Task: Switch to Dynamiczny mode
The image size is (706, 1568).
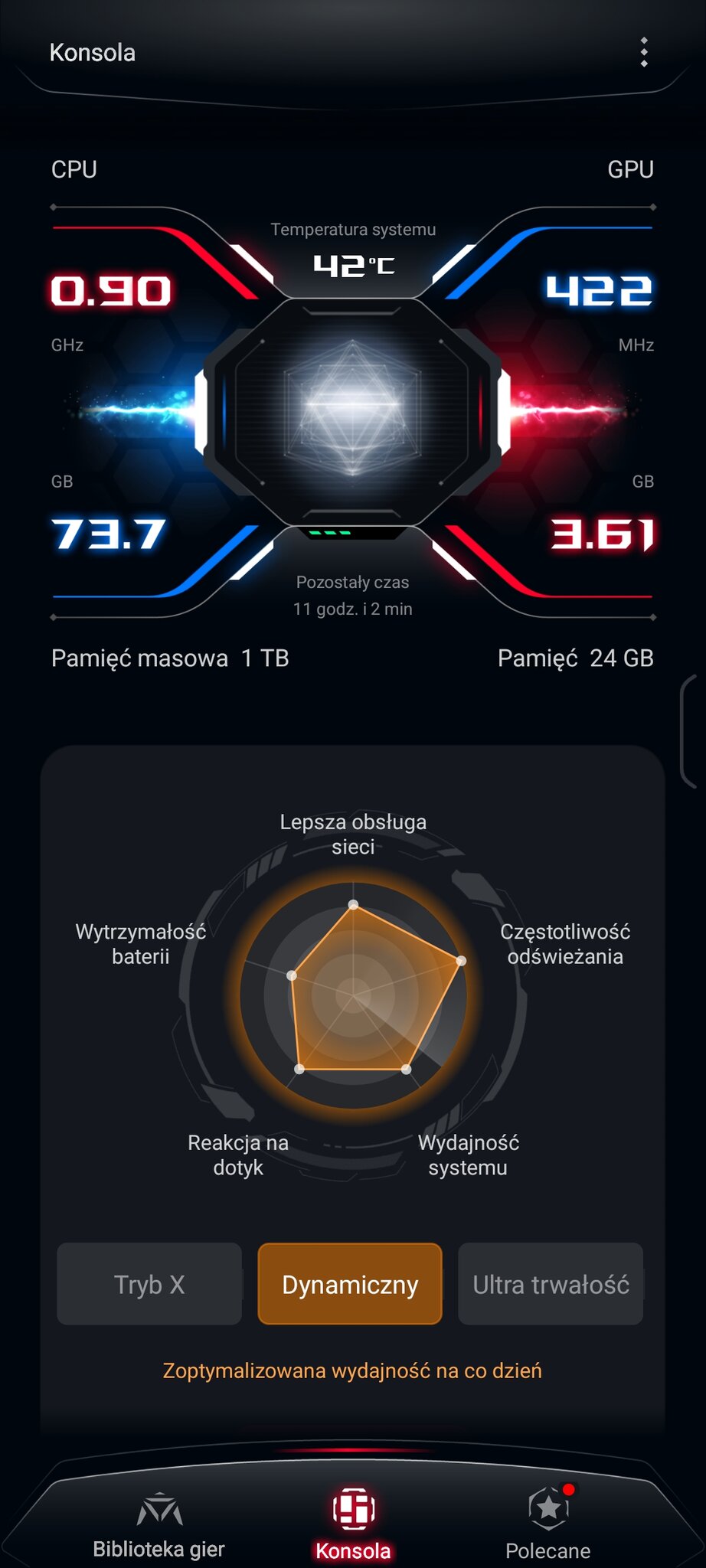Action: point(350,1284)
